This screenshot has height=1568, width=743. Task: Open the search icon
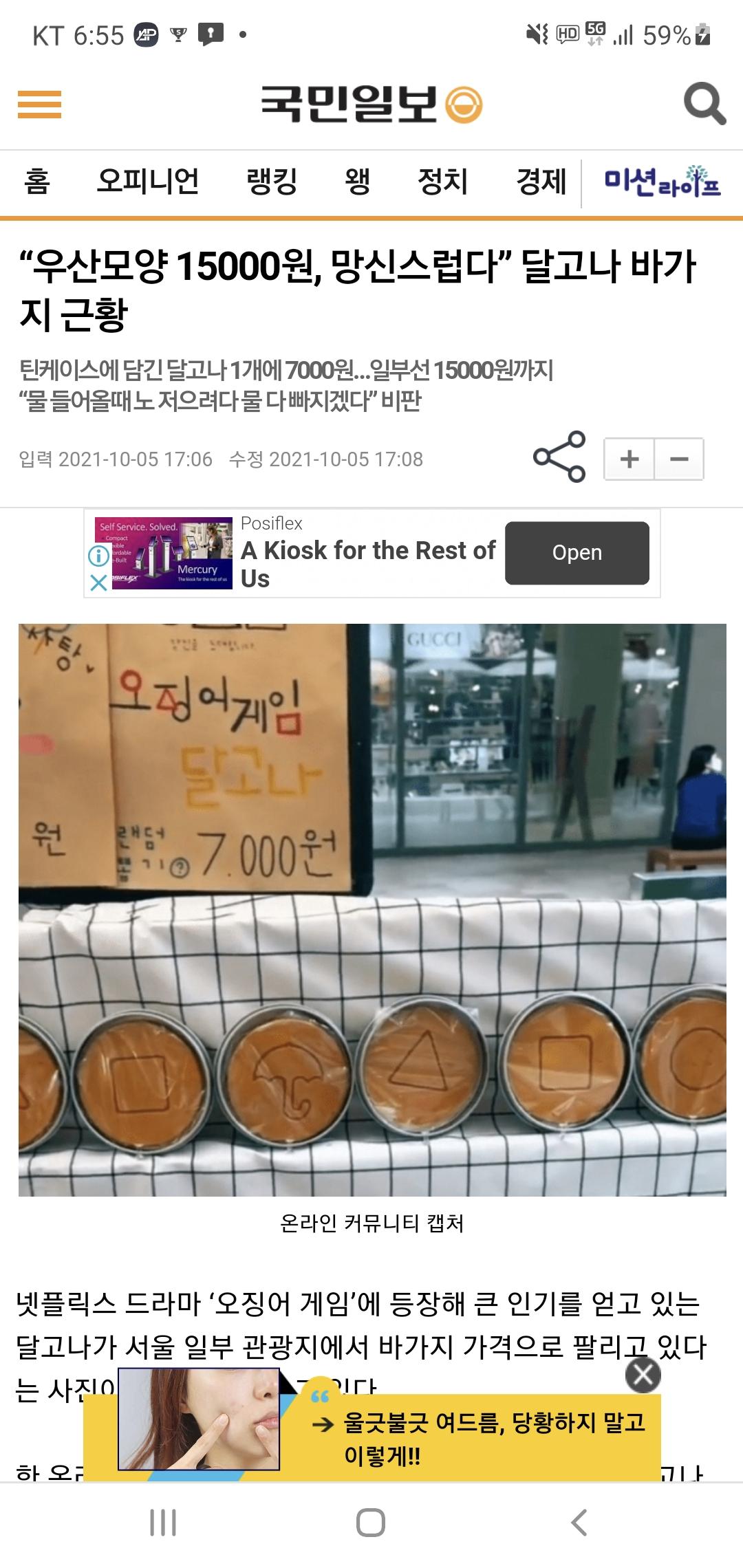pyautogui.click(x=704, y=104)
